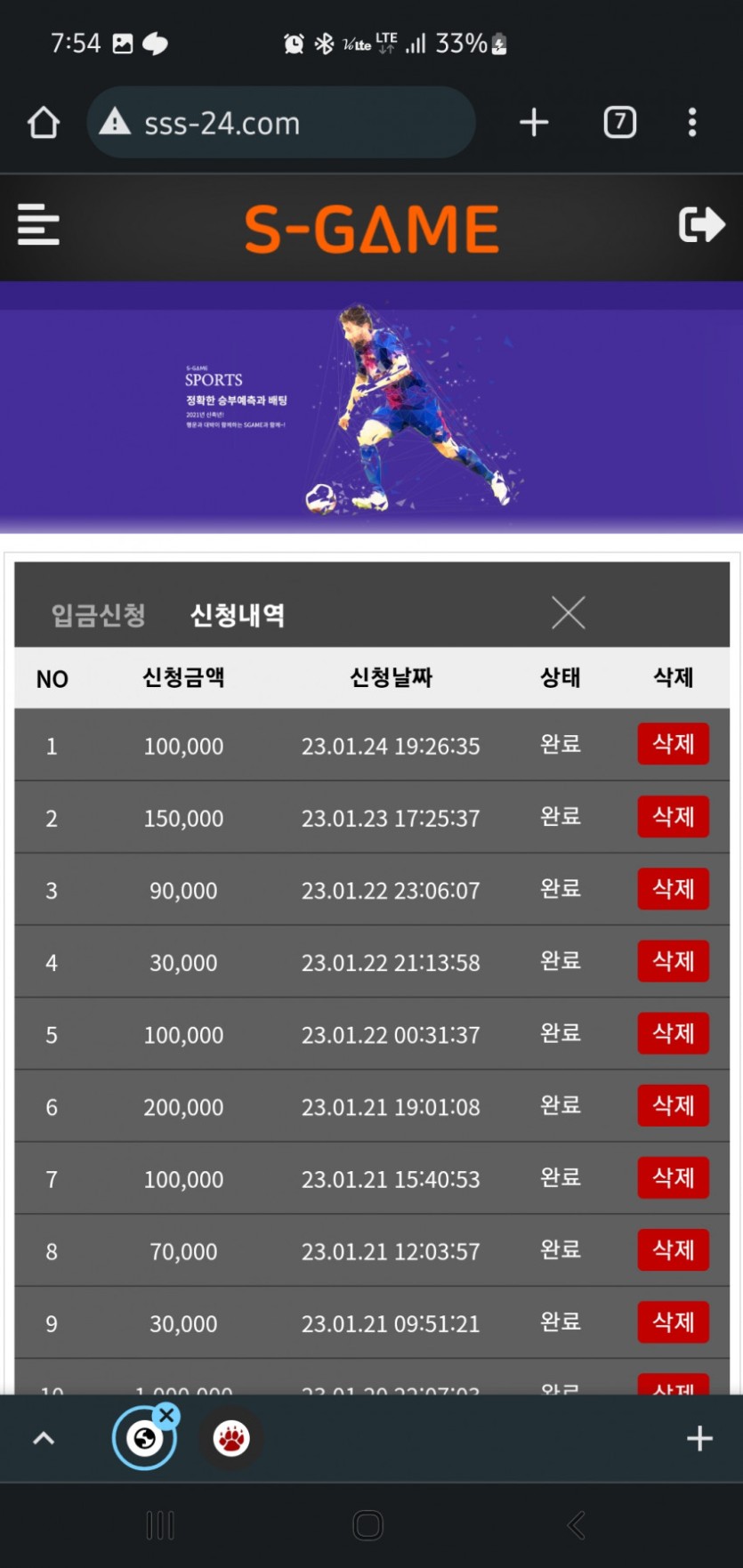Expand the bottom tab bar chevron
Screen dimensions: 743x1568
click(44, 1438)
